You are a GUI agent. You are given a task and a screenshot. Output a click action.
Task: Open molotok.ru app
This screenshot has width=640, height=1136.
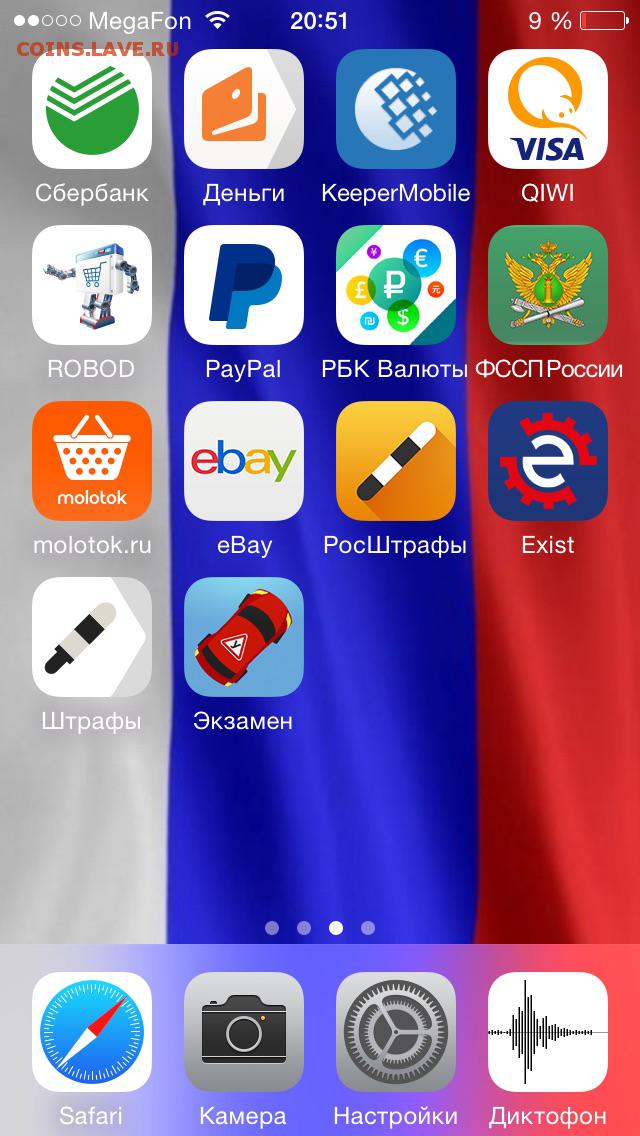(92, 461)
